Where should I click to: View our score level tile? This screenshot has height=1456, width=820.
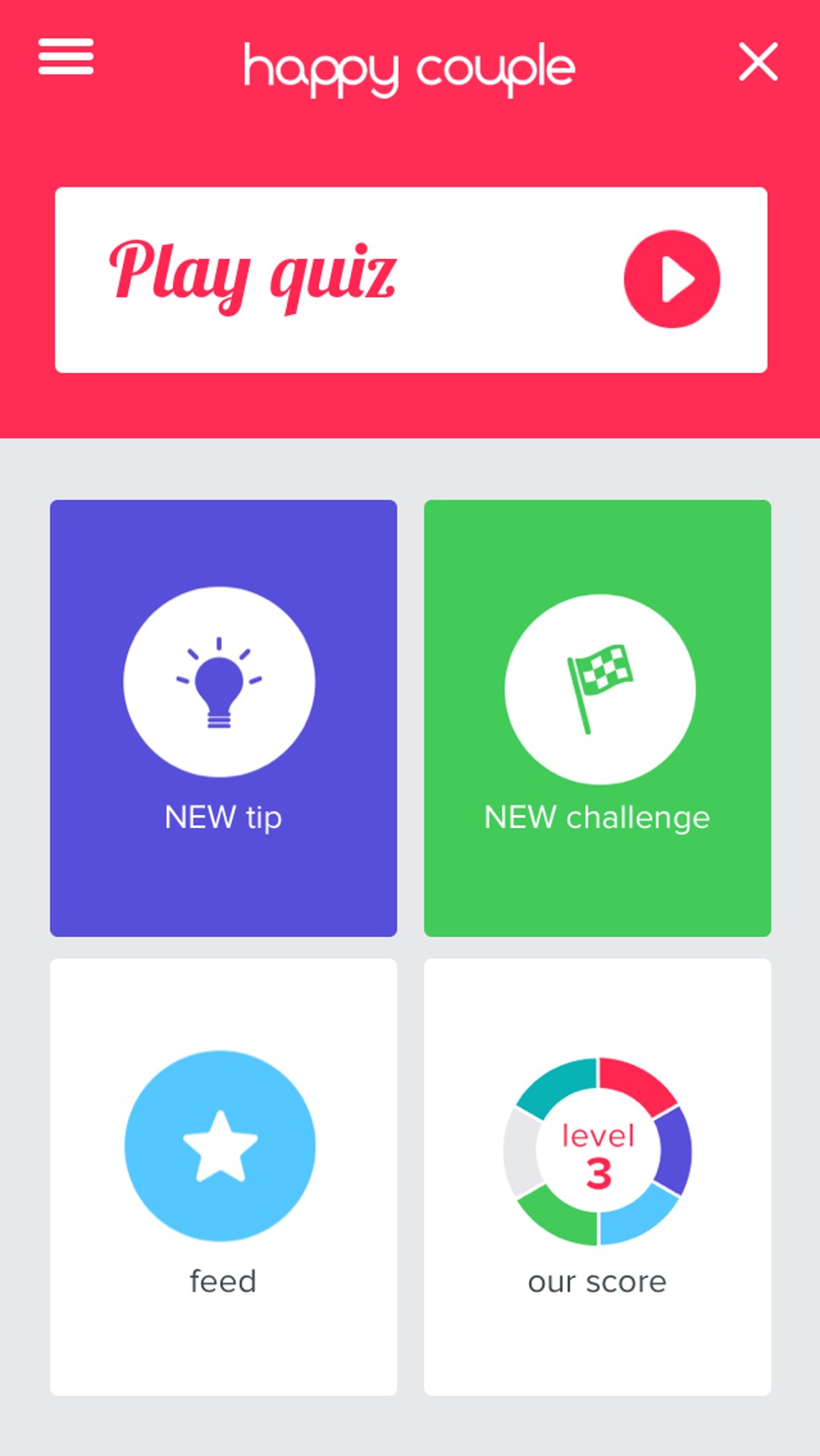coord(597,1177)
